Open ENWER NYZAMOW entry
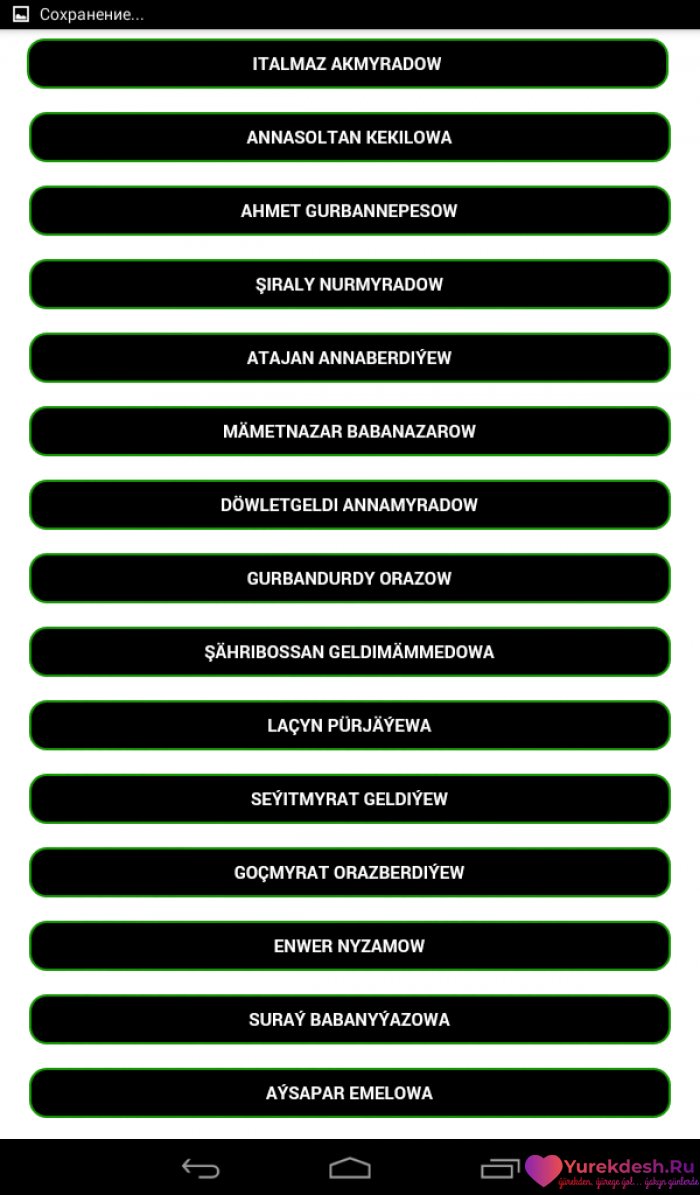The image size is (700, 1195). point(349,946)
